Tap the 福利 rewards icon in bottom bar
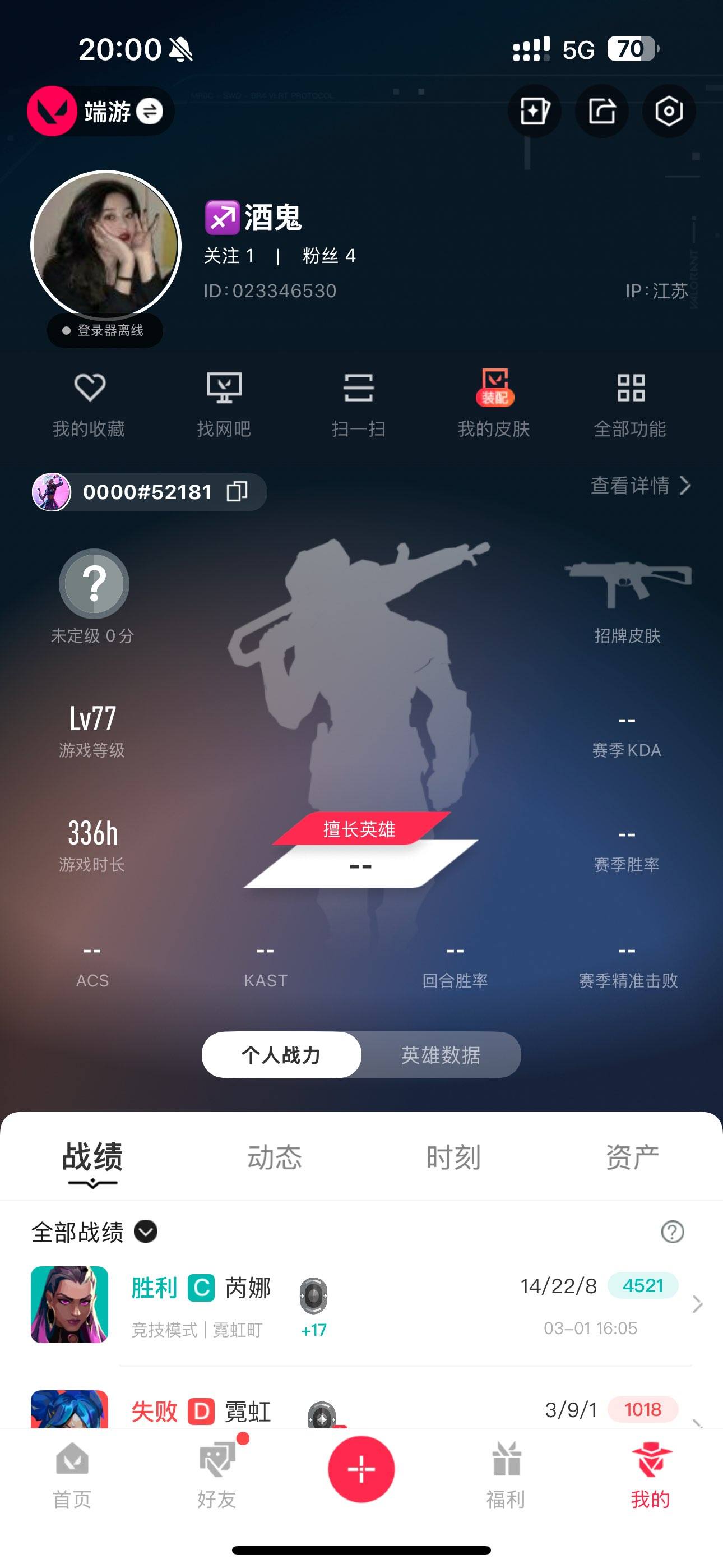The image size is (723, 1568). tap(506, 1485)
